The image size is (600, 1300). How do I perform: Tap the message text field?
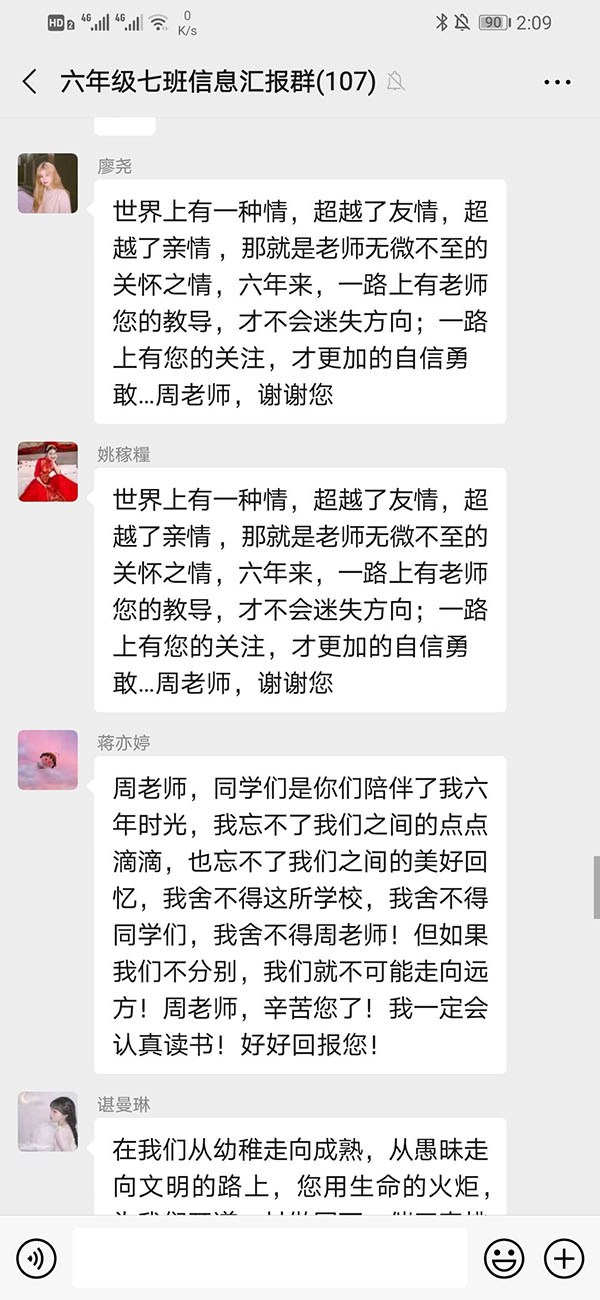pyautogui.click(x=269, y=1257)
